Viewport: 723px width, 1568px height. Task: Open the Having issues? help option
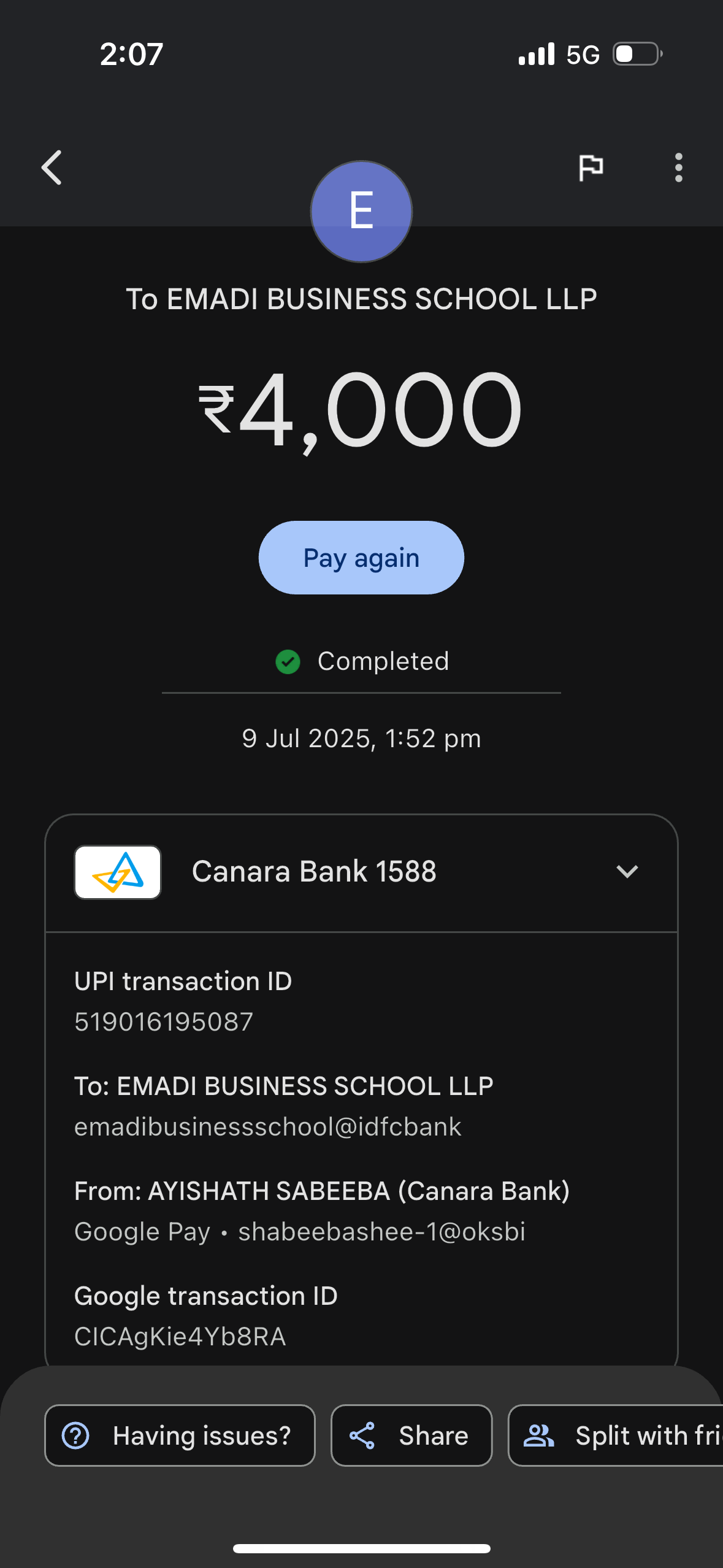pos(180,1435)
